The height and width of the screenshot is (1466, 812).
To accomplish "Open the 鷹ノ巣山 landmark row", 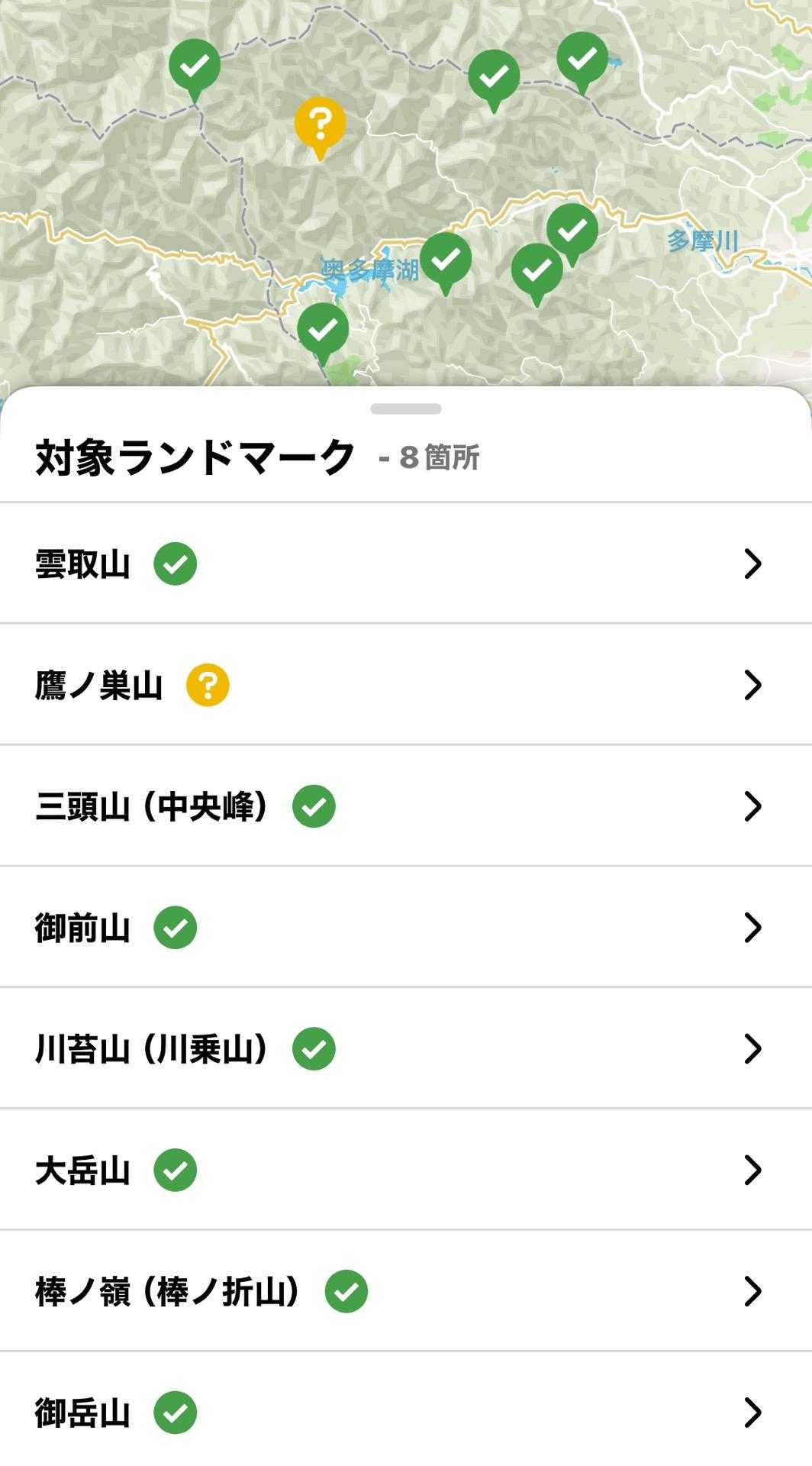I will [x=404, y=685].
